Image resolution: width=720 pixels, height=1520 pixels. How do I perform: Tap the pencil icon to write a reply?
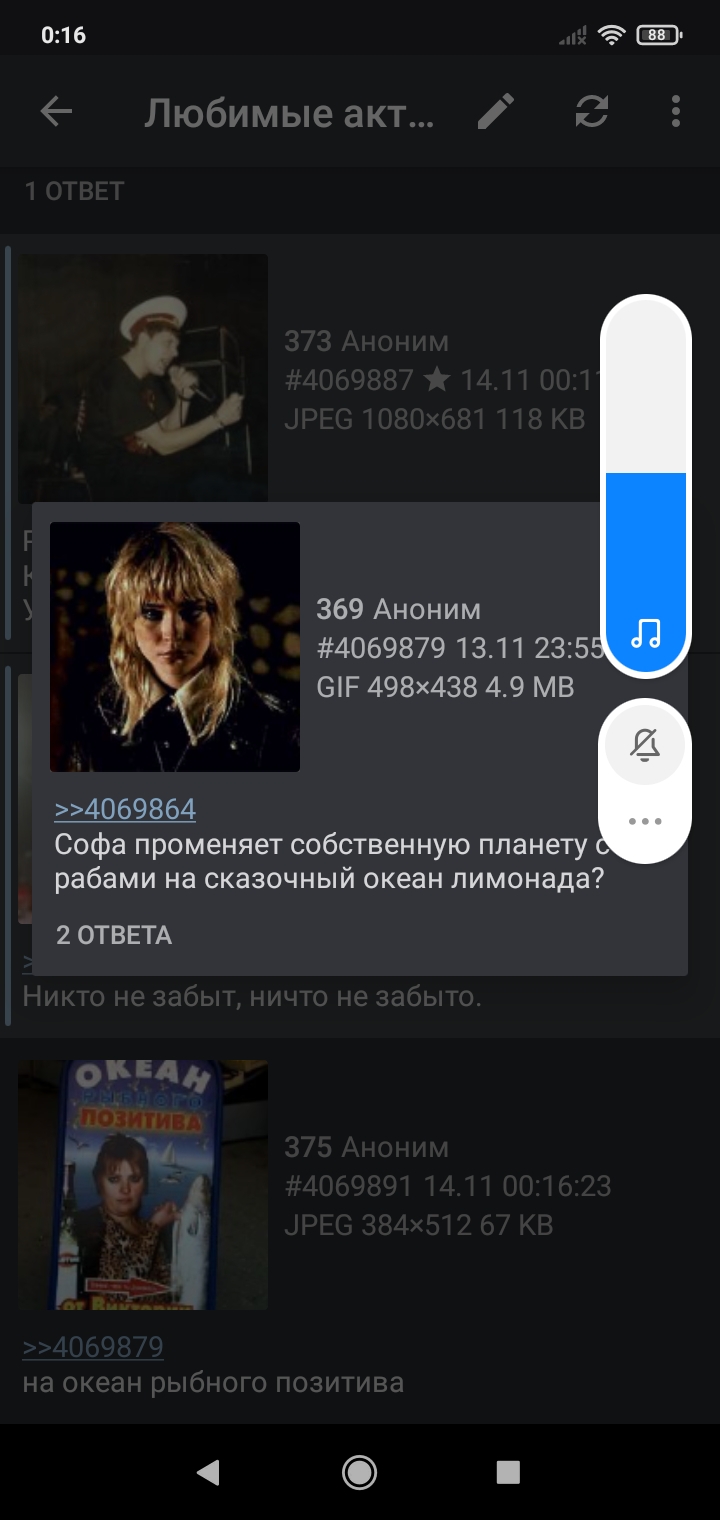click(x=495, y=112)
